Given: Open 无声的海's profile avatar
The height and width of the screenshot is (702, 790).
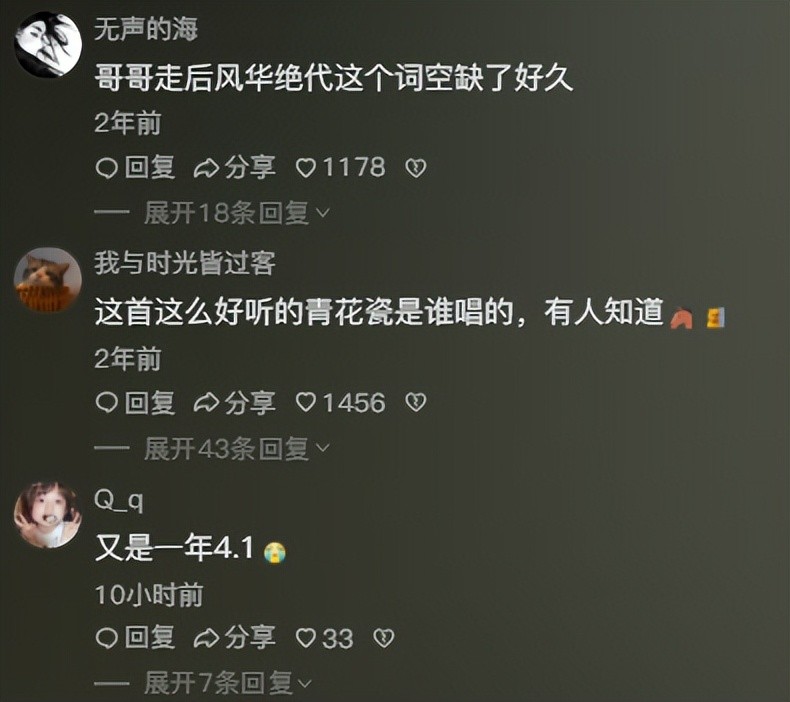Looking at the screenshot, I should click(x=48, y=44).
